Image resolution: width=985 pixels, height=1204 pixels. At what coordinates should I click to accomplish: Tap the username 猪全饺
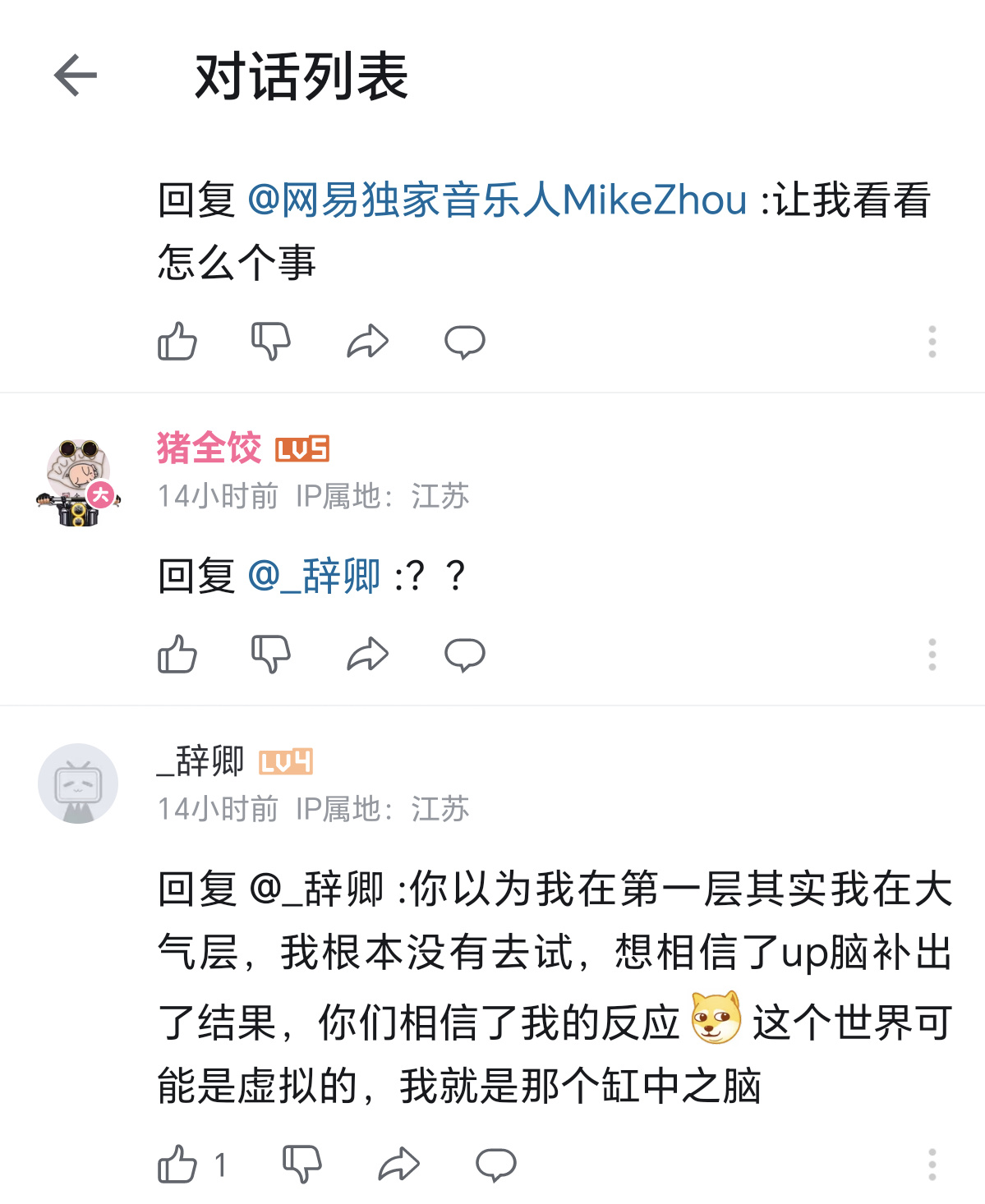[x=209, y=448]
